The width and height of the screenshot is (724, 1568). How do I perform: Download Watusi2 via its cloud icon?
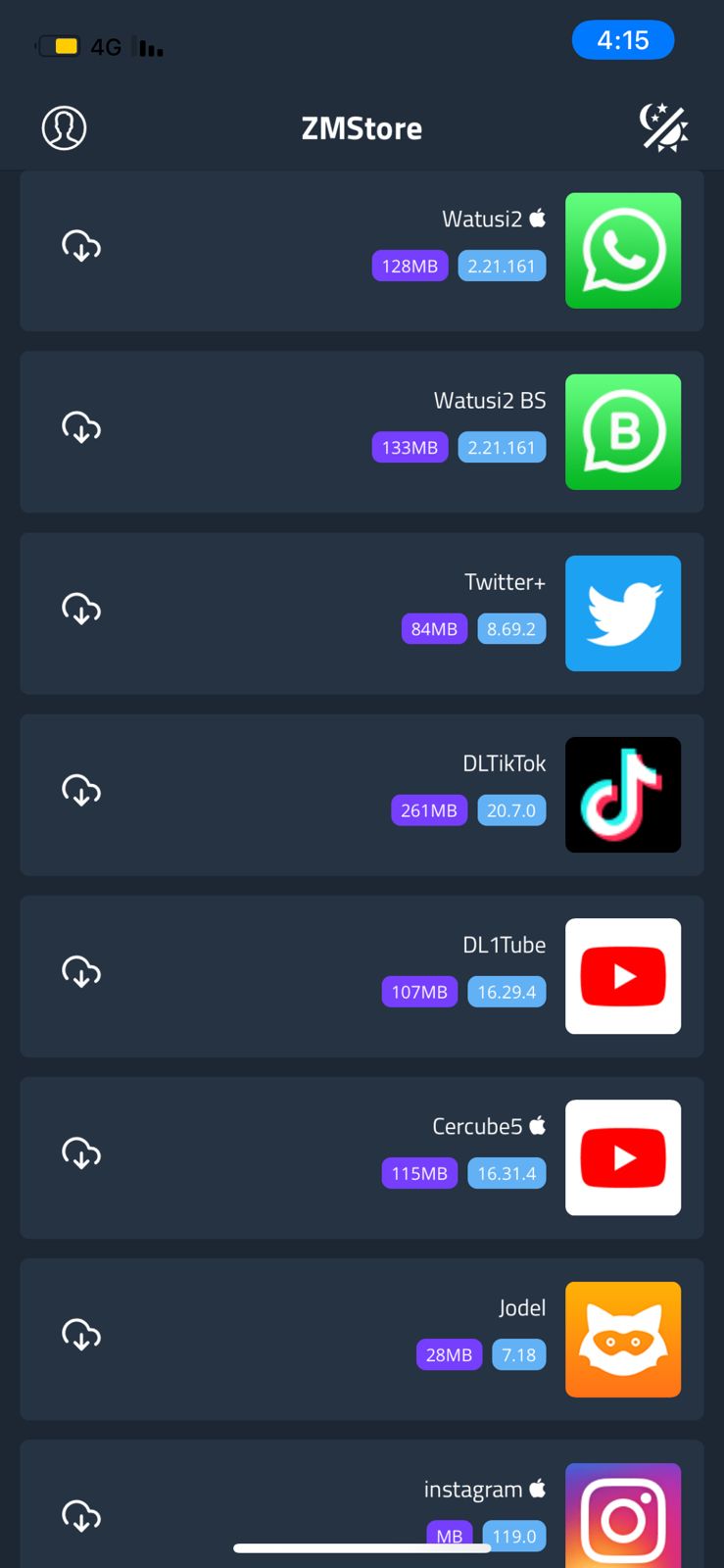(x=81, y=246)
